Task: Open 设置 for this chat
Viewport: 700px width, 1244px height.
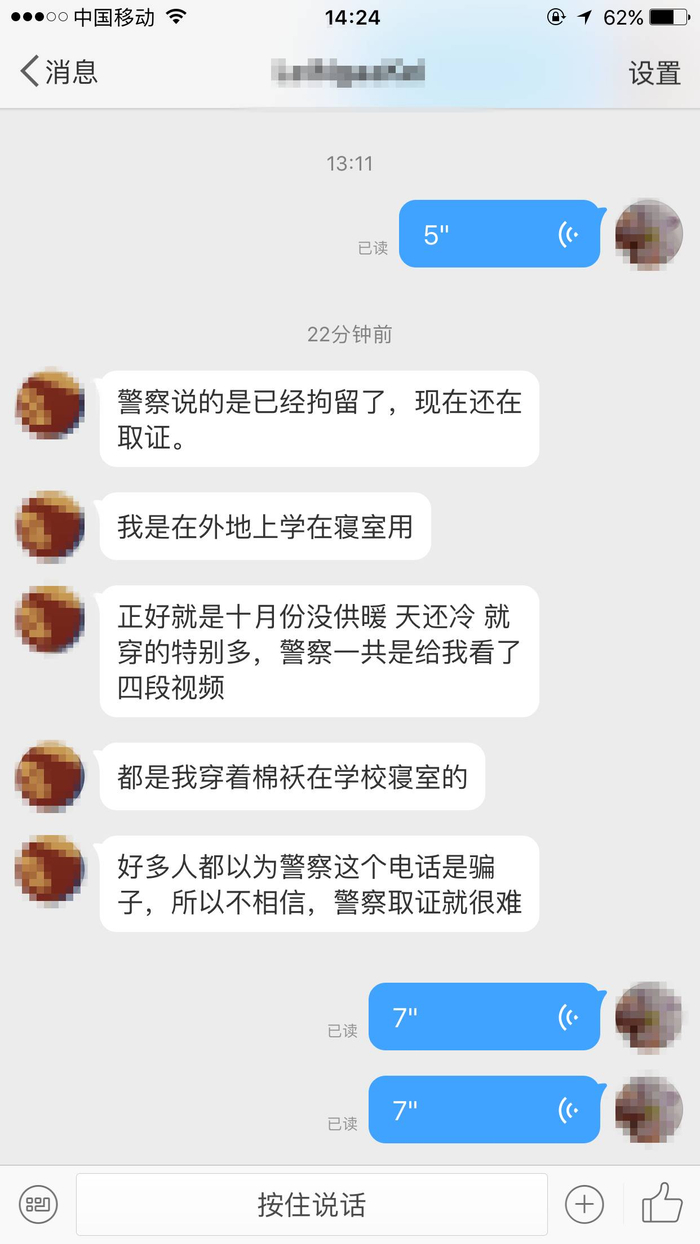Action: 654,73
